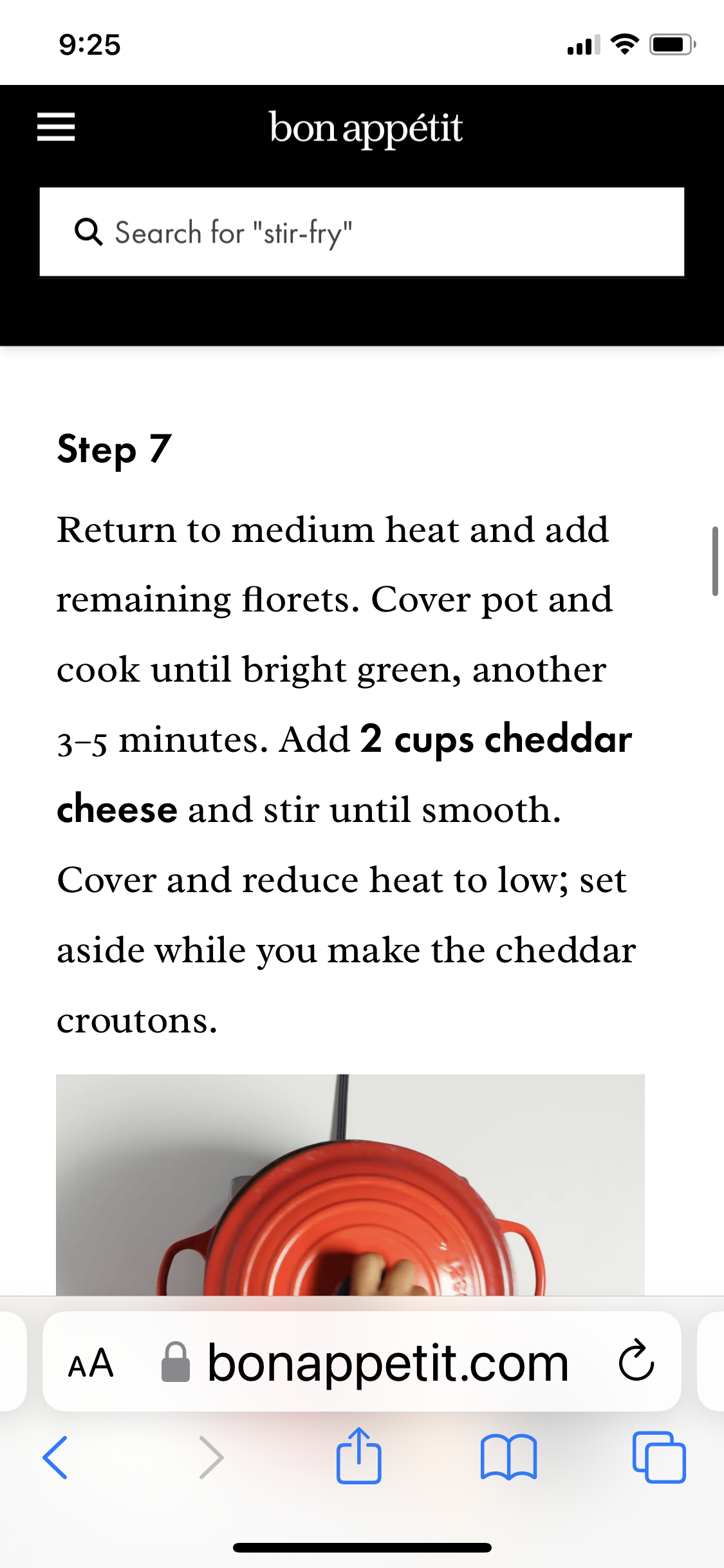Share this page
Viewport: 724px width, 1568px height.
coord(358,1456)
